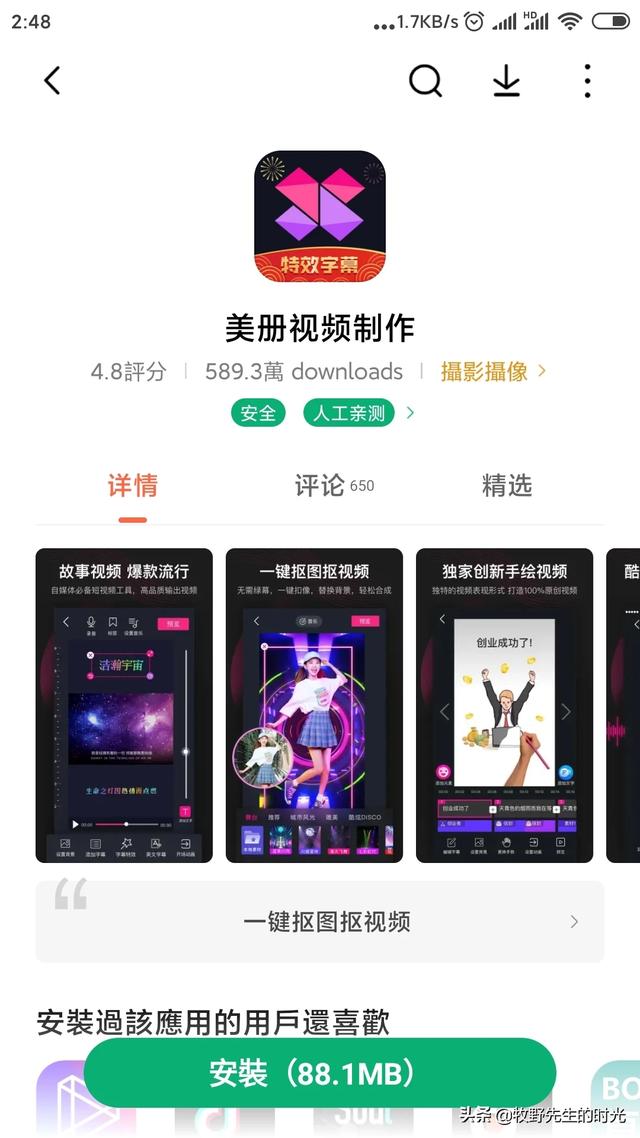Open the downloads manager icon
This screenshot has width=640, height=1138.
click(x=506, y=81)
